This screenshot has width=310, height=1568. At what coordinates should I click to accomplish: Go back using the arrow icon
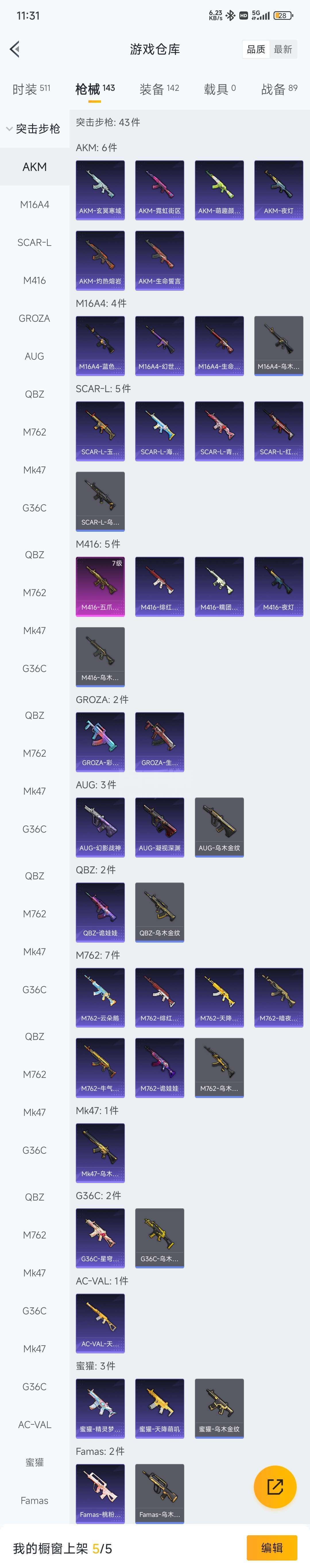point(15,49)
